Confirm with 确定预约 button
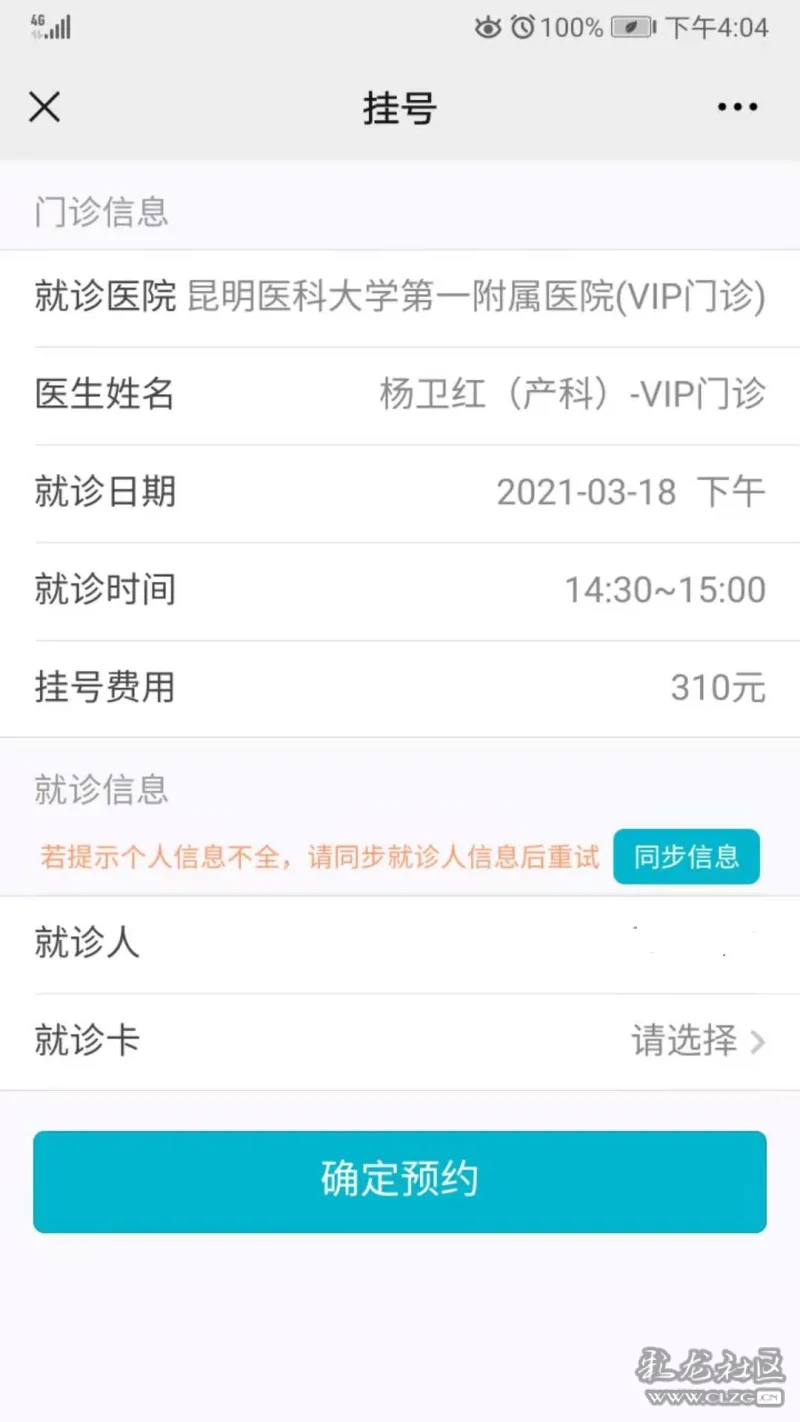The image size is (800, 1422). click(400, 1181)
